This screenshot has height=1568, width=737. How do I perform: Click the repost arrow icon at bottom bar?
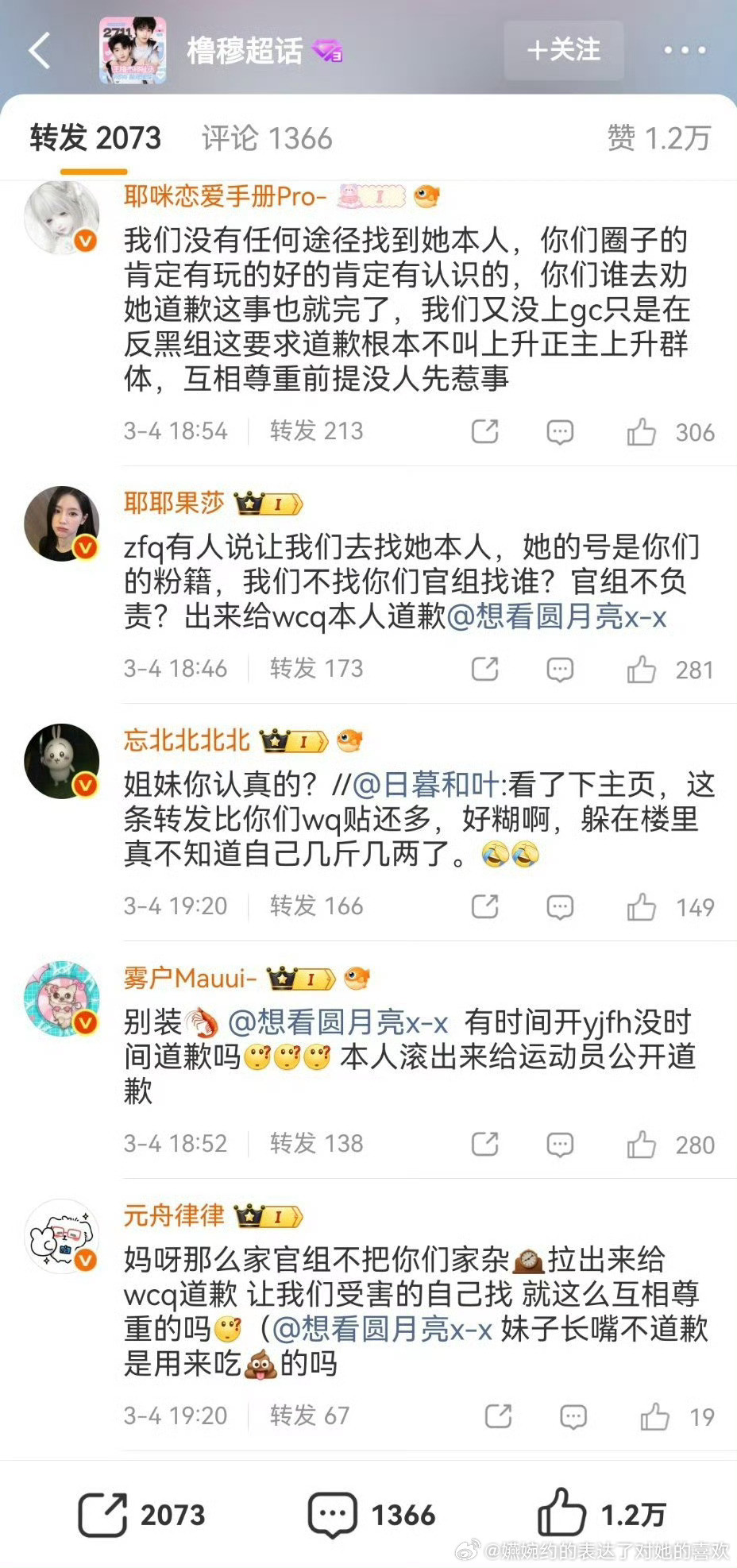[102, 1516]
